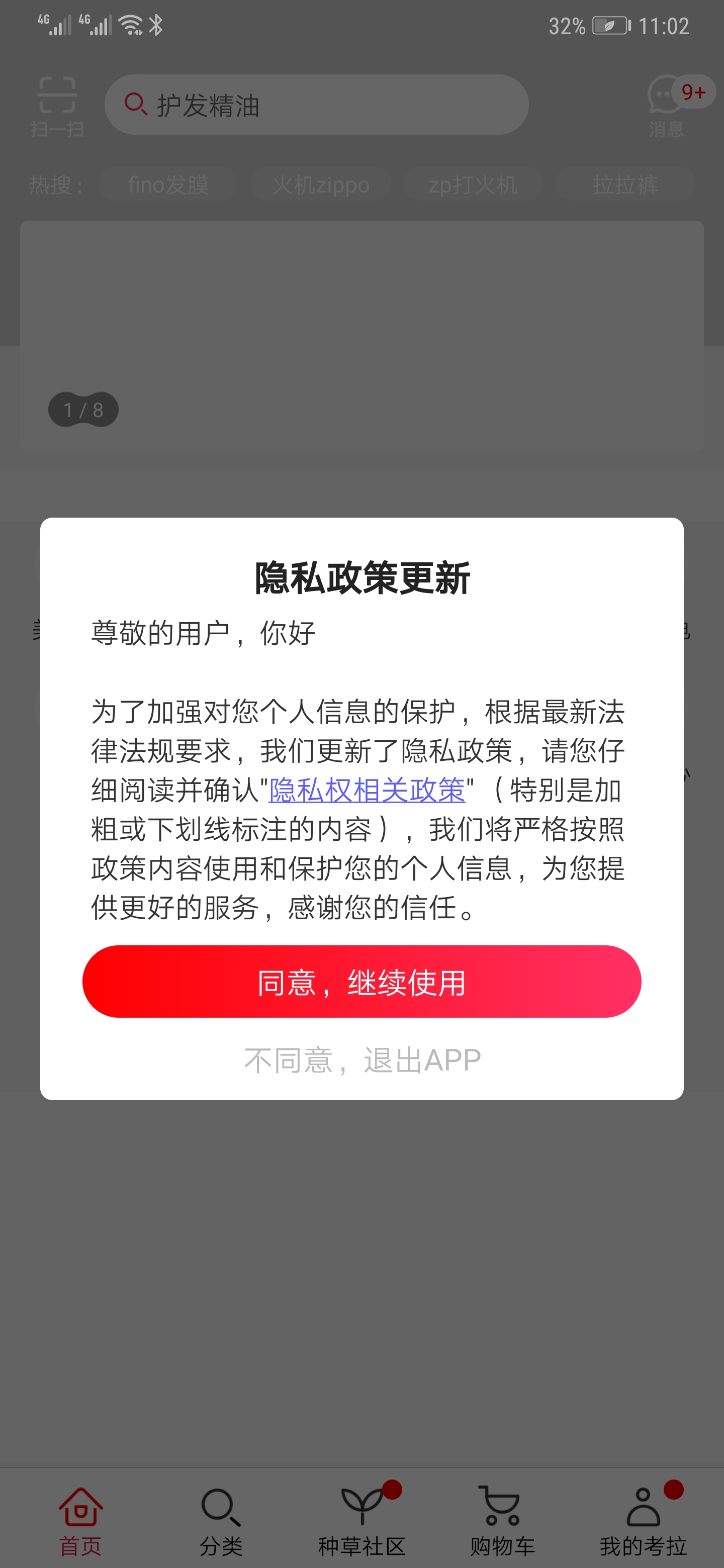Tap the 护发精油 search box
This screenshot has height=1568, width=724.
tap(317, 105)
